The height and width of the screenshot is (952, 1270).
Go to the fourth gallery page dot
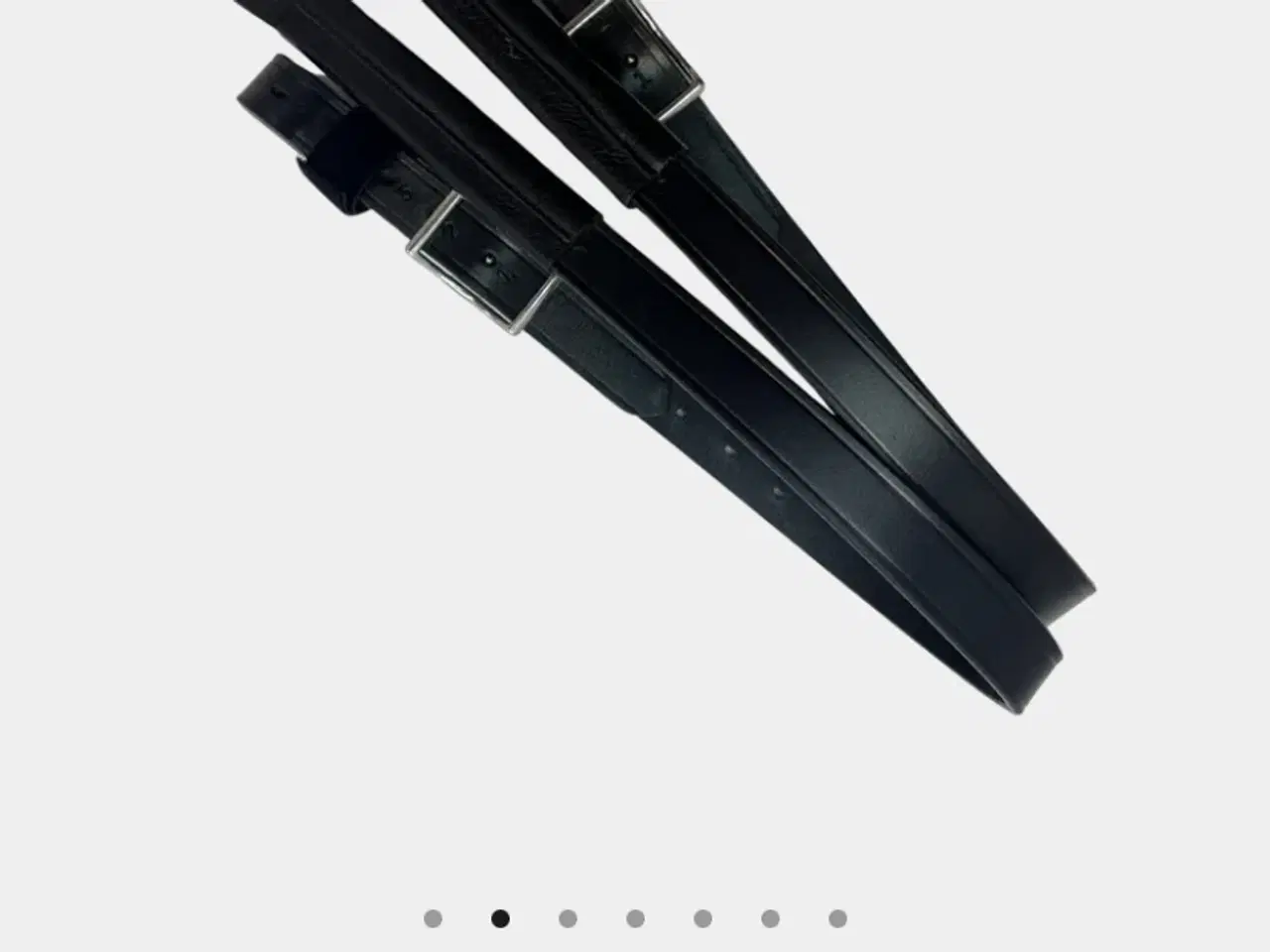pyautogui.click(x=635, y=918)
